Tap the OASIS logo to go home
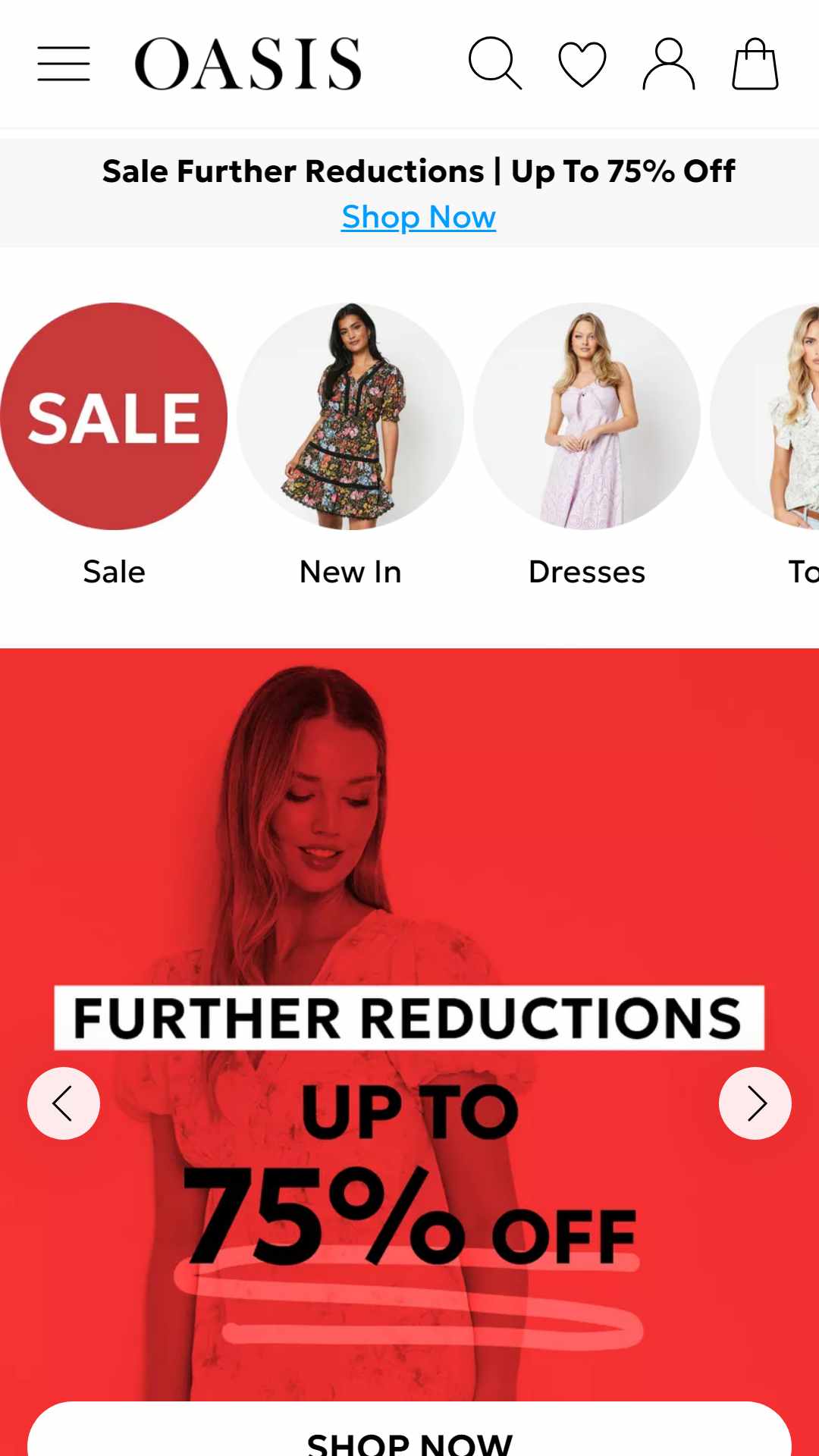 pos(248,64)
